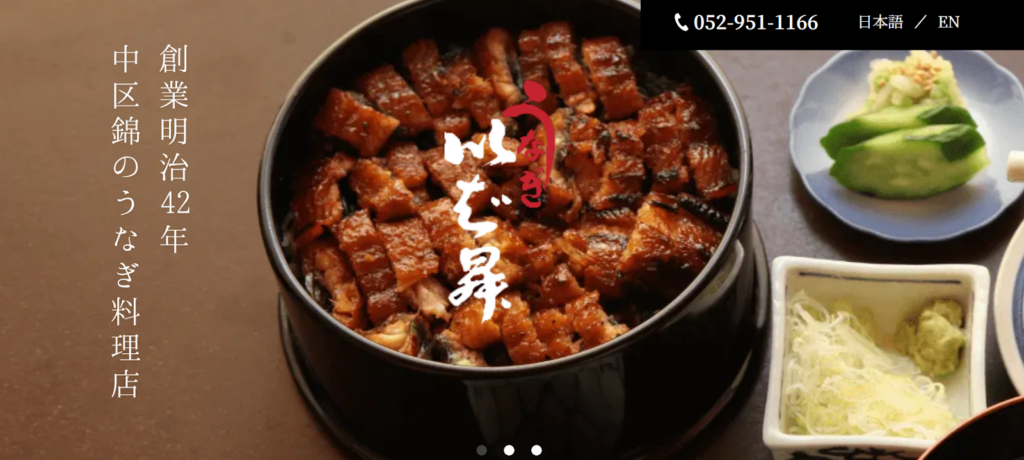
Task: Select the first carousel slide dot
Action: point(482,450)
